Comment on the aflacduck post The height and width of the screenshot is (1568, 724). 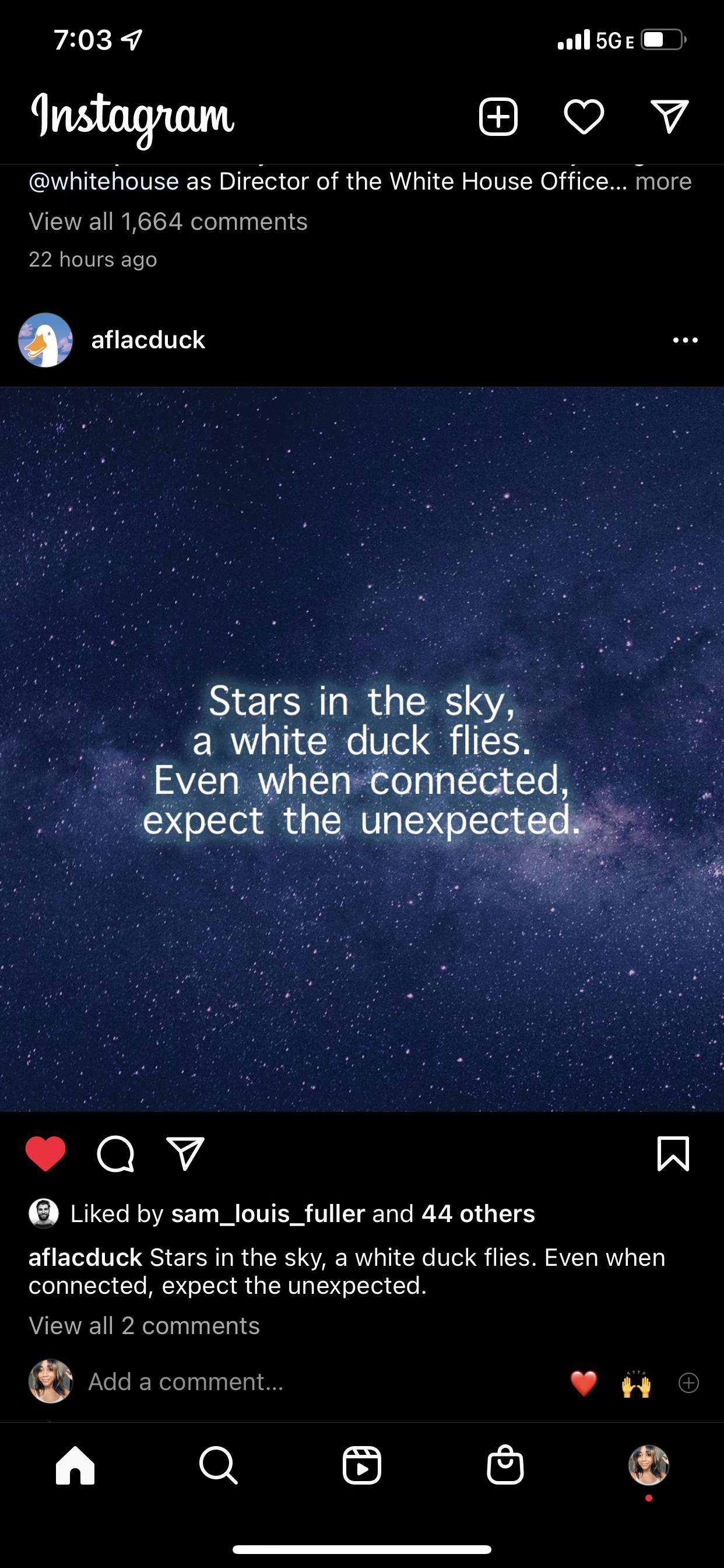[115, 1153]
